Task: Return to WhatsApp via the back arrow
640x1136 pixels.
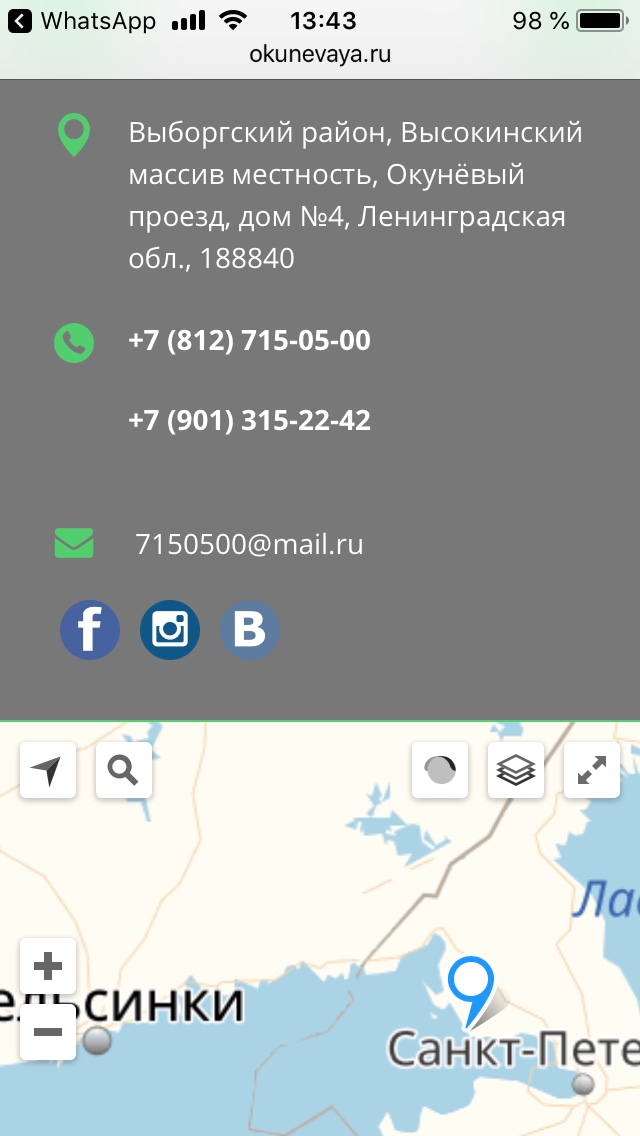Action: coord(20,20)
